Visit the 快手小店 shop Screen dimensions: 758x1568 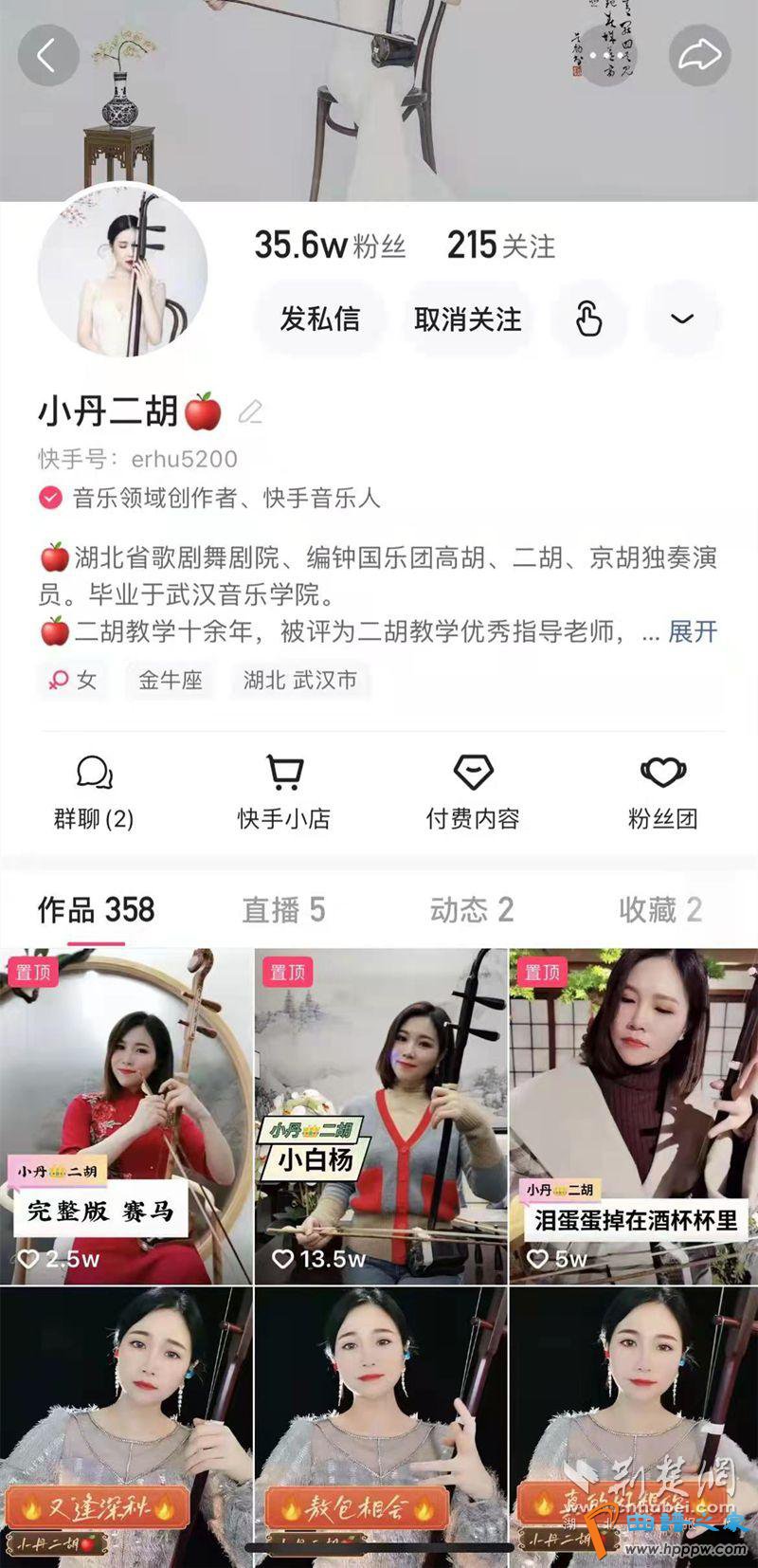coord(284,792)
